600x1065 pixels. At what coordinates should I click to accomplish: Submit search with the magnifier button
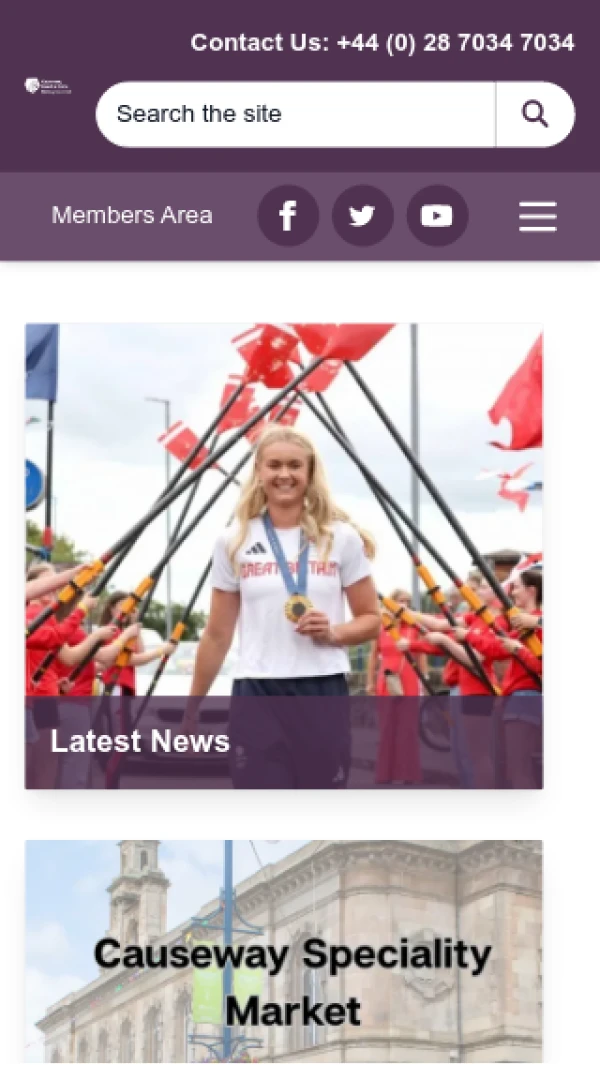coord(535,114)
